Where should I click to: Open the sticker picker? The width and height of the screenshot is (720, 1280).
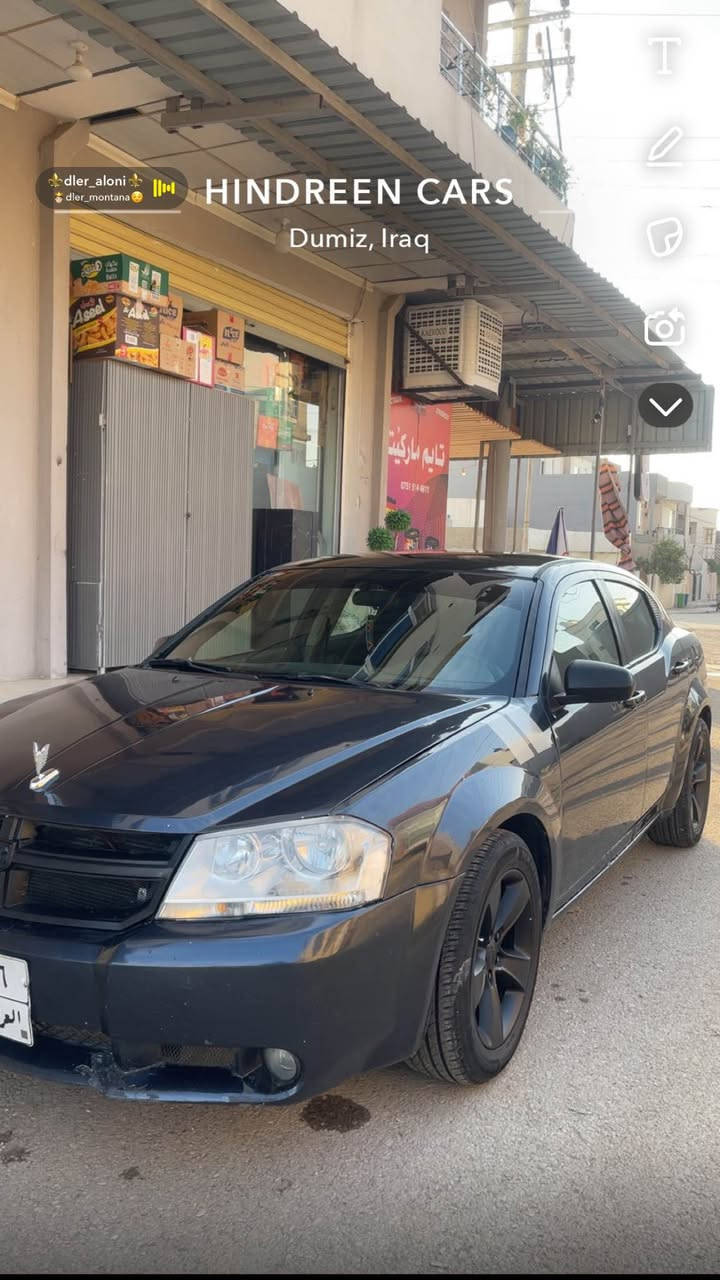click(665, 237)
